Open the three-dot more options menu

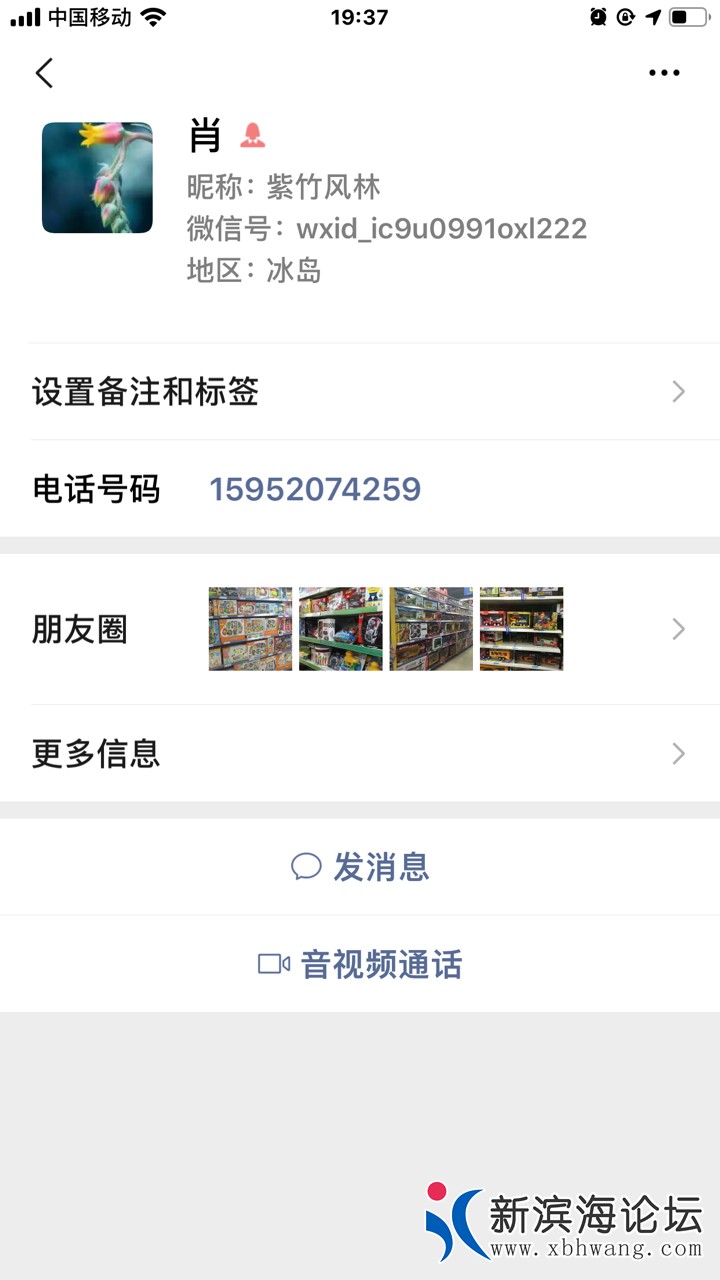coord(664,73)
